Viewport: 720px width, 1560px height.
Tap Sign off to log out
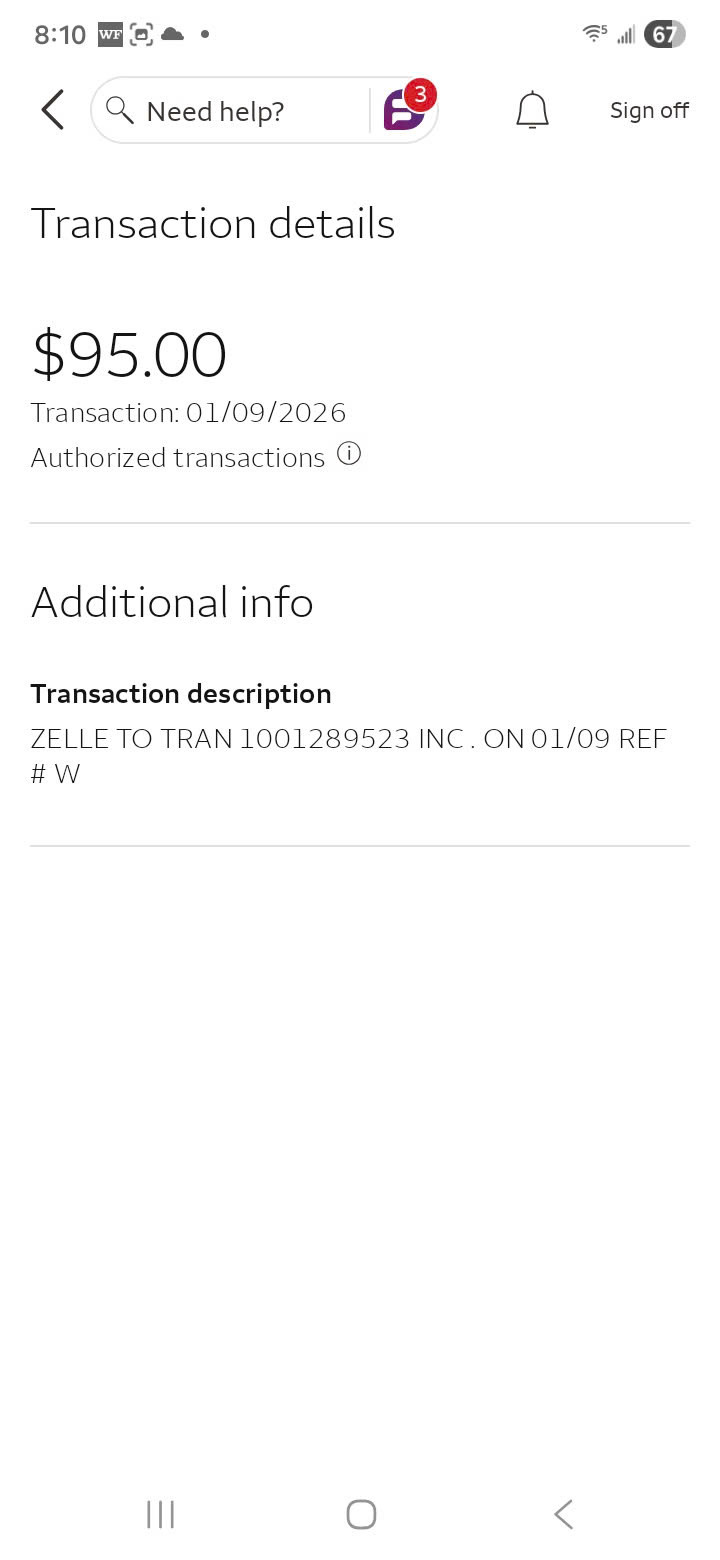point(649,111)
